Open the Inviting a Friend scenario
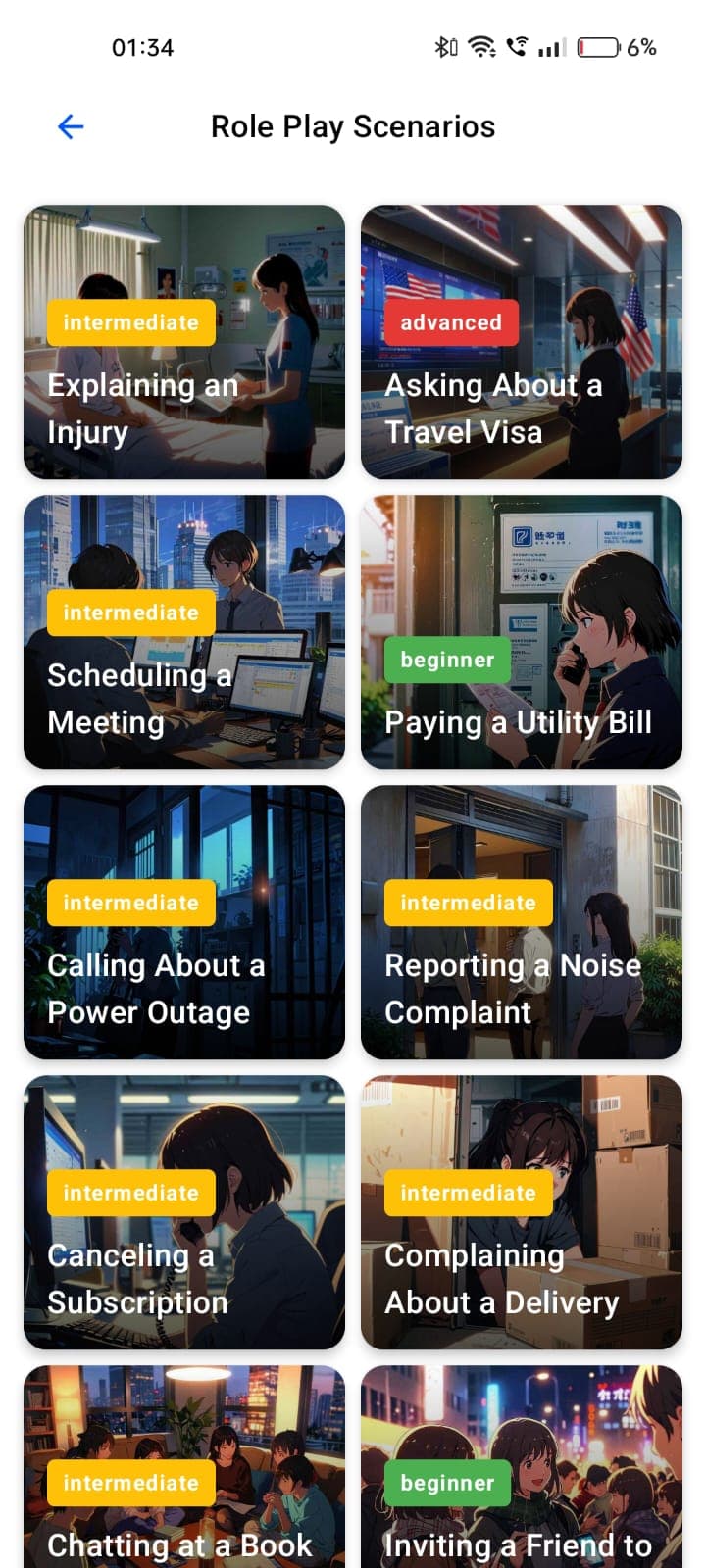Screen dimensions: 706x1568 pos(521,1470)
